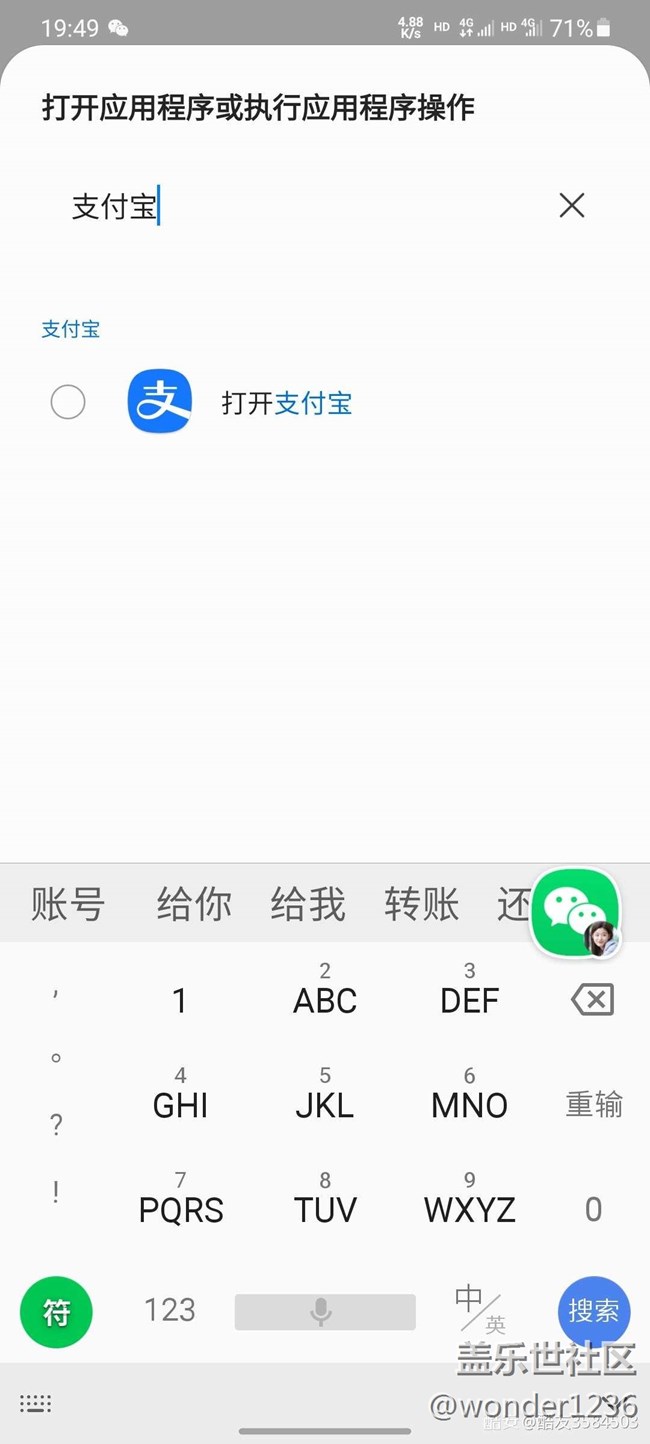Insert the 给我 suggestion
This screenshot has width=650, height=1444.
click(308, 904)
